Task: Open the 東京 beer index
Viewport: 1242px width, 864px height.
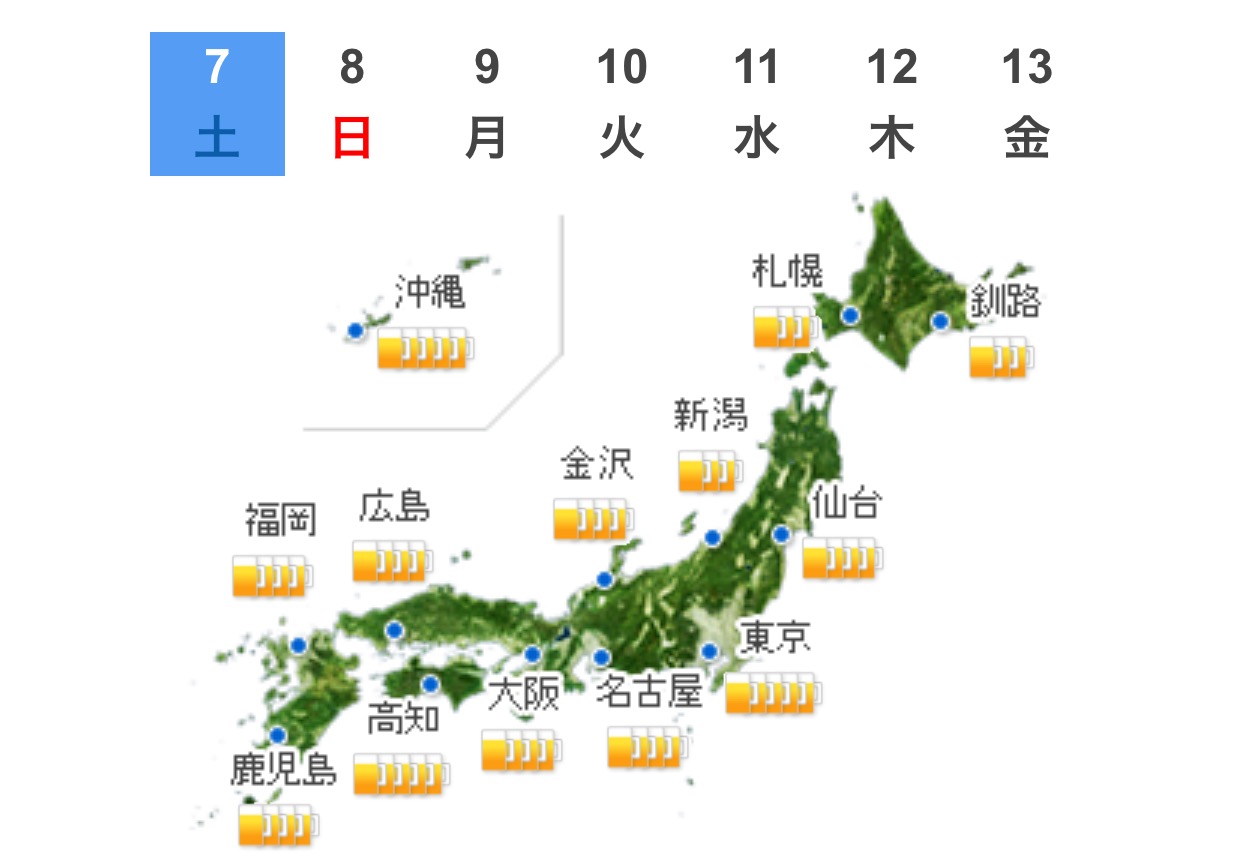Action: [774, 694]
